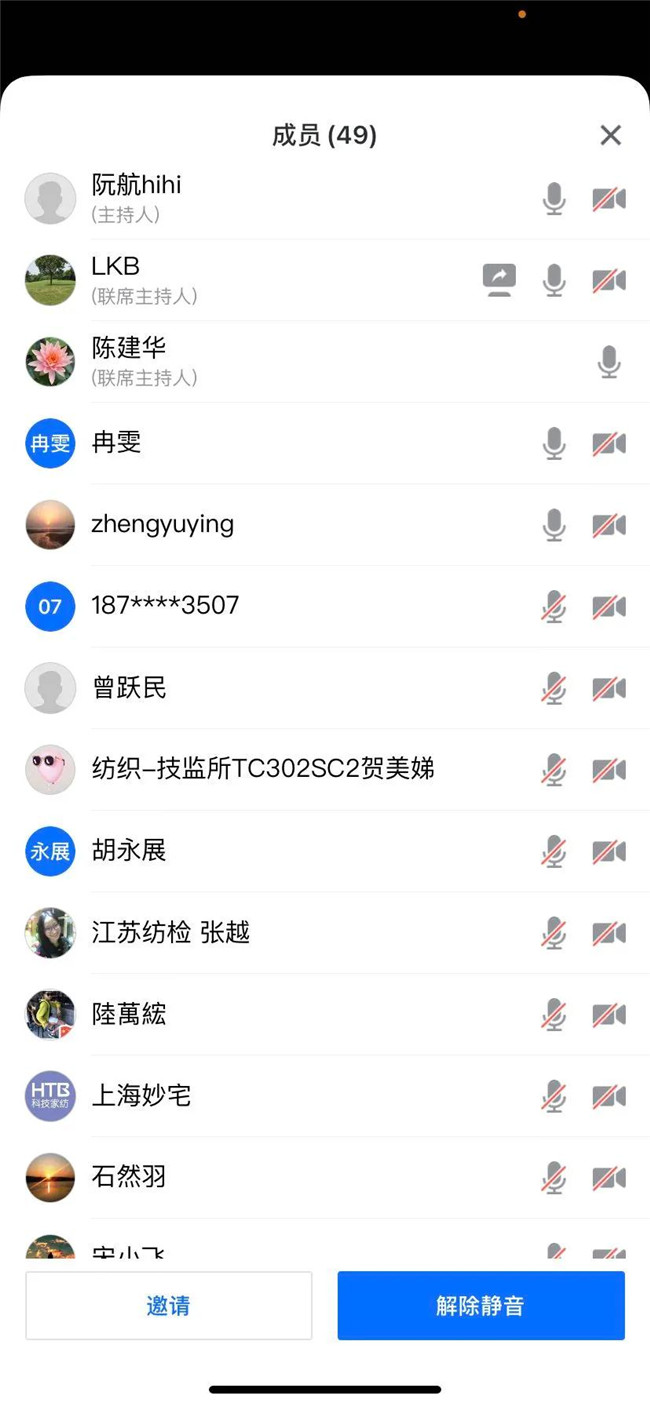Tap microphone icon for 陈建华
Image resolution: width=650 pixels, height=1406 pixels.
pos(609,362)
